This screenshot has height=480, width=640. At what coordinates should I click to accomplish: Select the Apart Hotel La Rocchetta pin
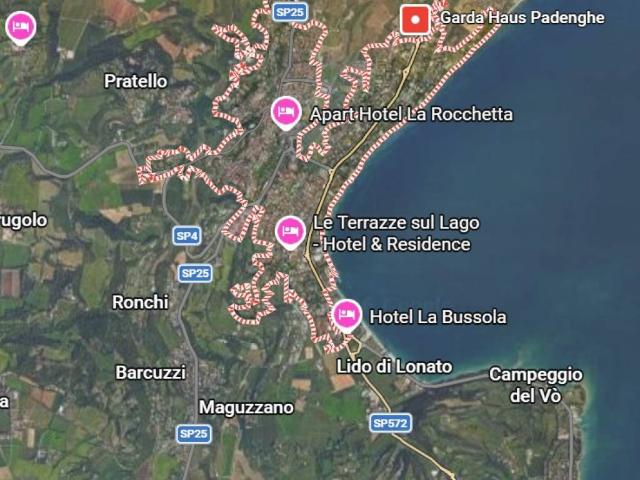point(287,113)
